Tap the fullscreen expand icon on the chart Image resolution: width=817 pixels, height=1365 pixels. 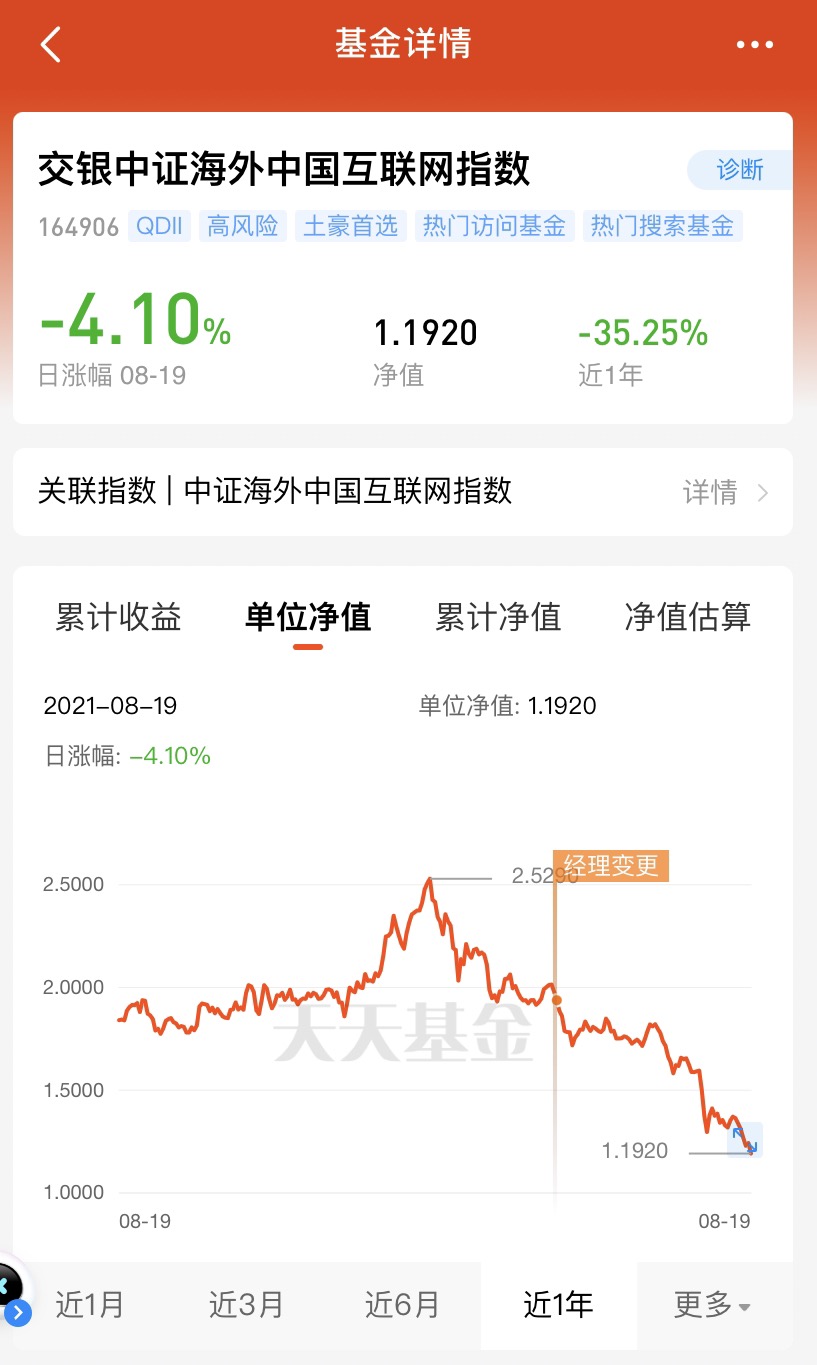pyautogui.click(x=745, y=1138)
